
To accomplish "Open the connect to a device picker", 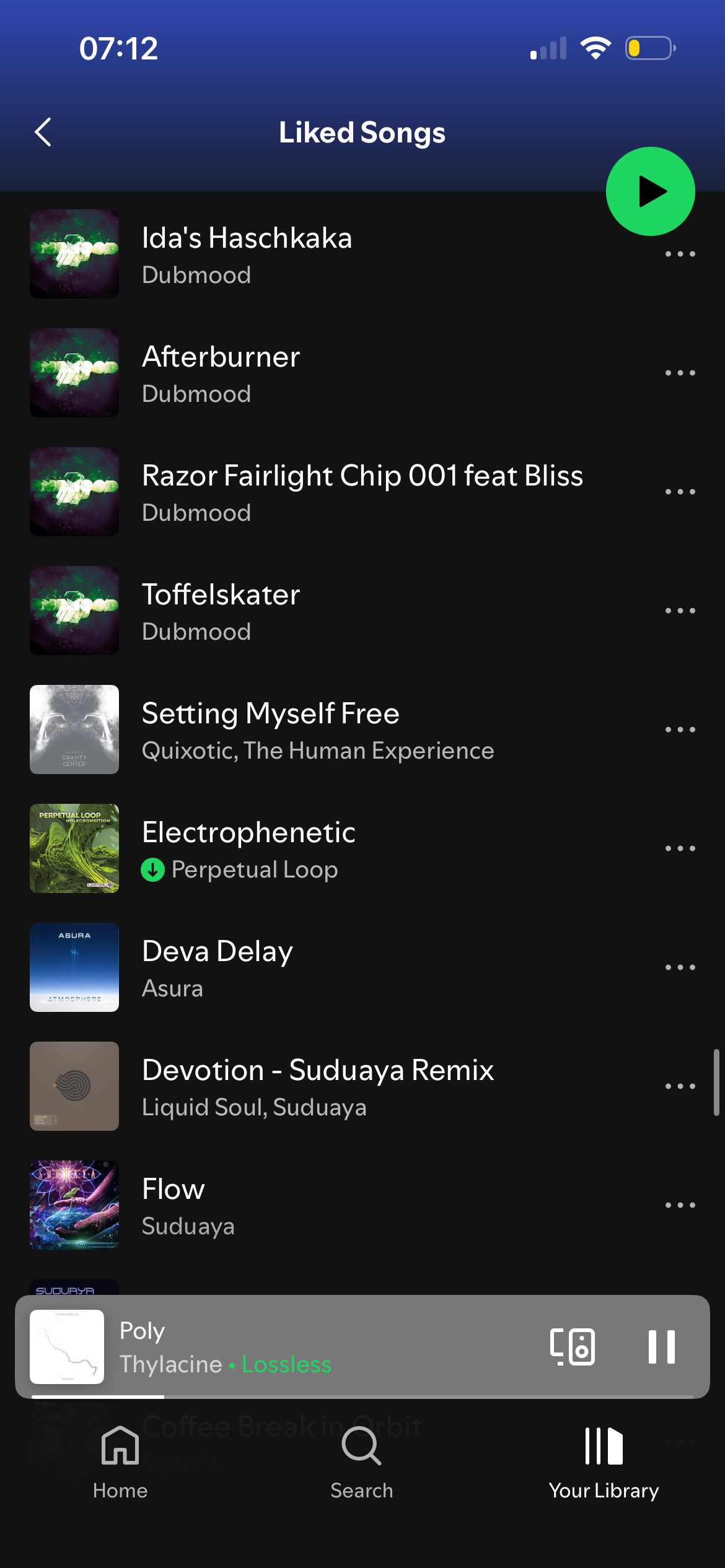I will pyautogui.click(x=573, y=1346).
